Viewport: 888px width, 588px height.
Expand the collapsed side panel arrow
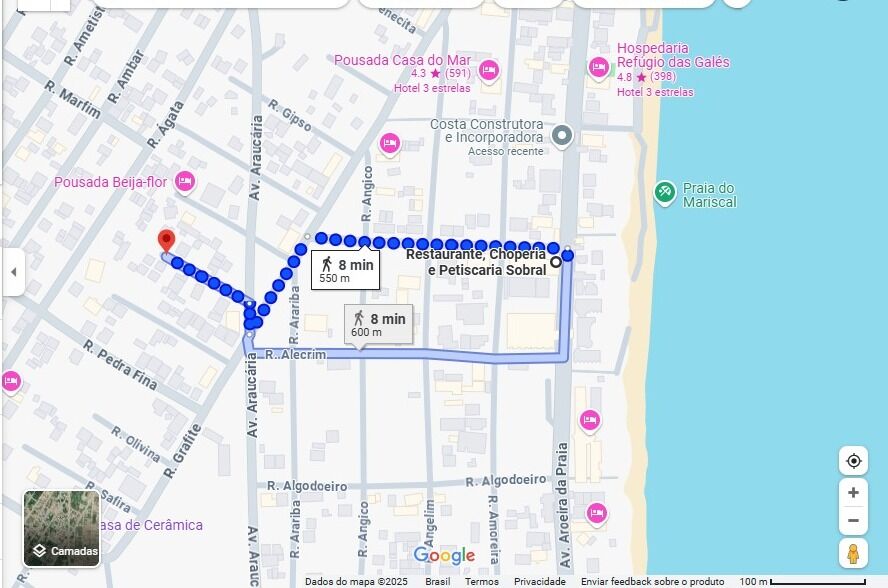pyautogui.click(x=13, y=271)
